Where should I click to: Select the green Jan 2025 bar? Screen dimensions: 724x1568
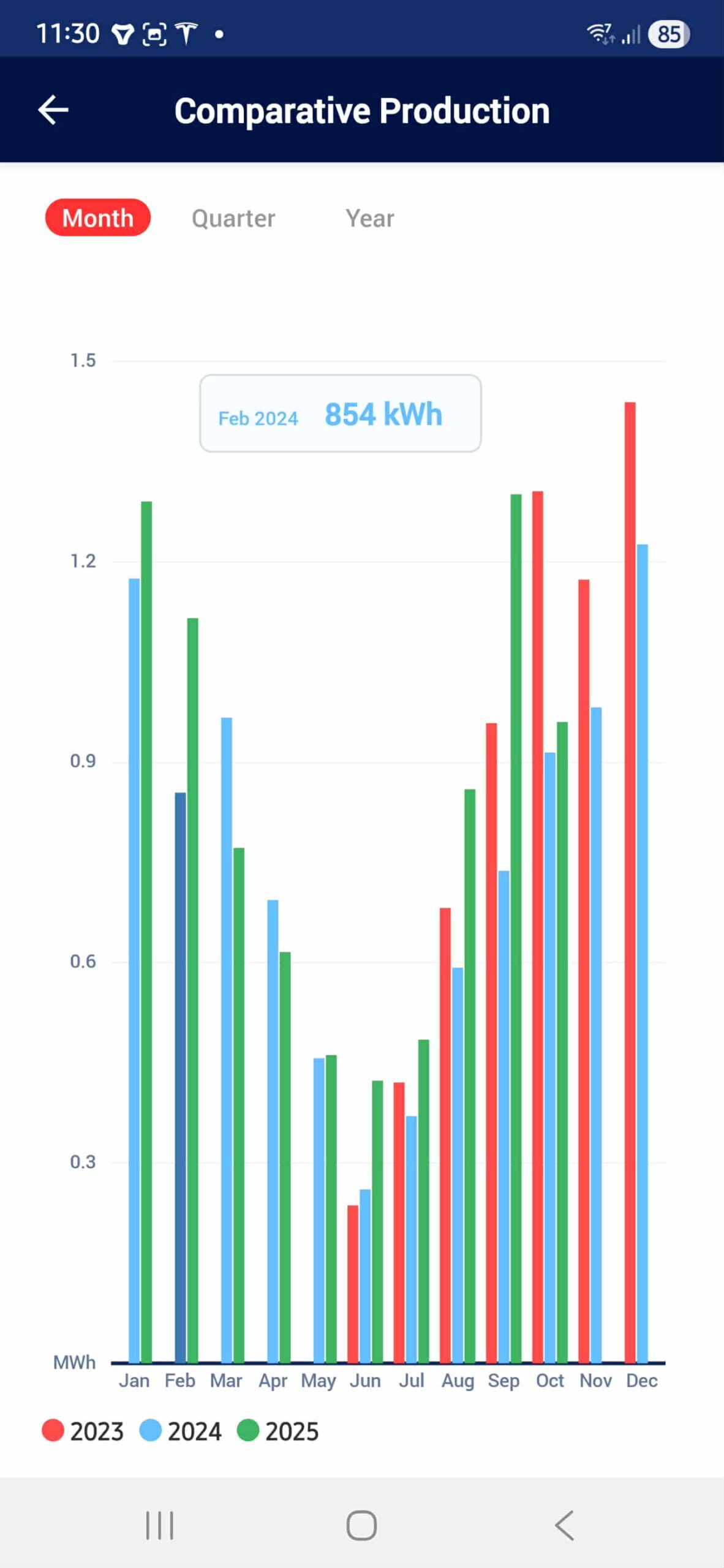click(x=146, y=931)
